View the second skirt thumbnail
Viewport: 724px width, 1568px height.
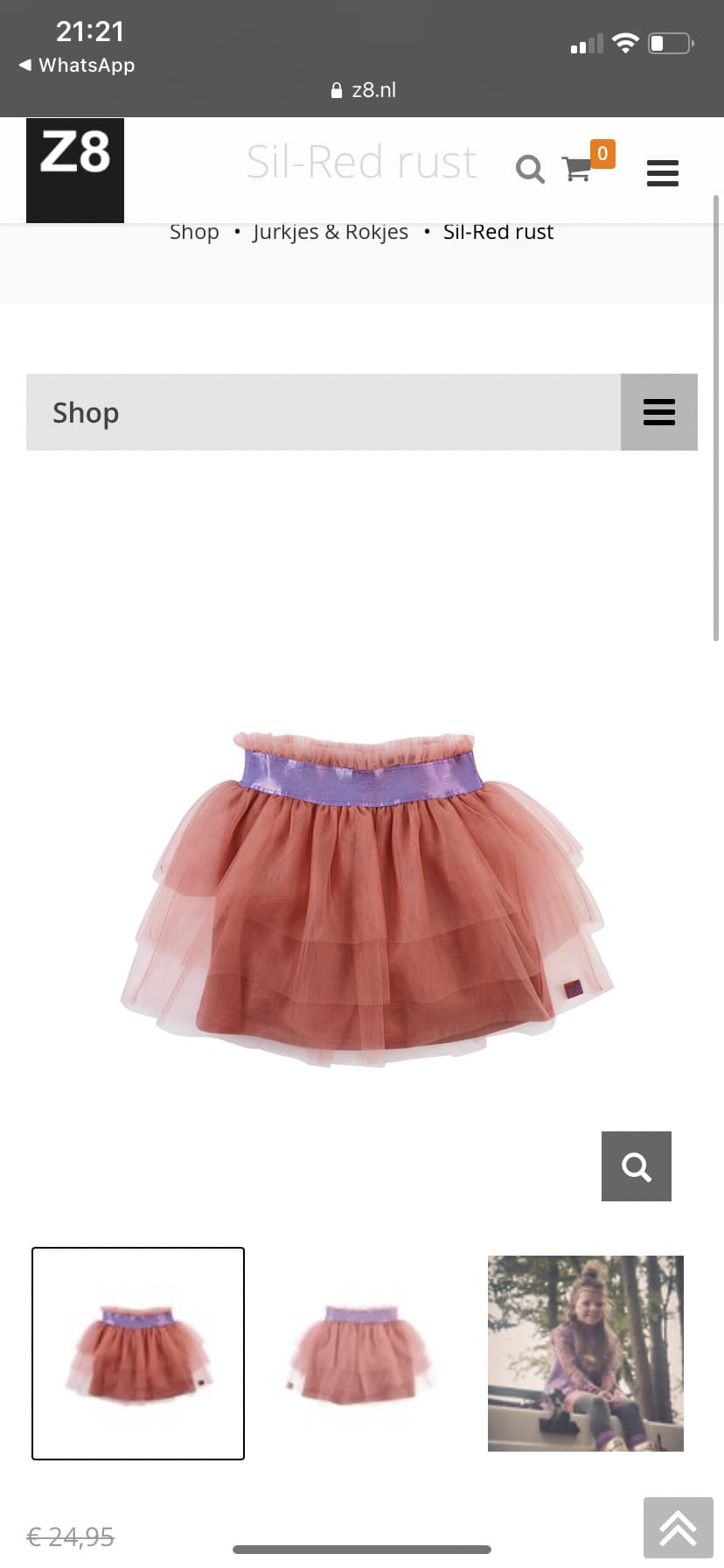pos(361,1354)
